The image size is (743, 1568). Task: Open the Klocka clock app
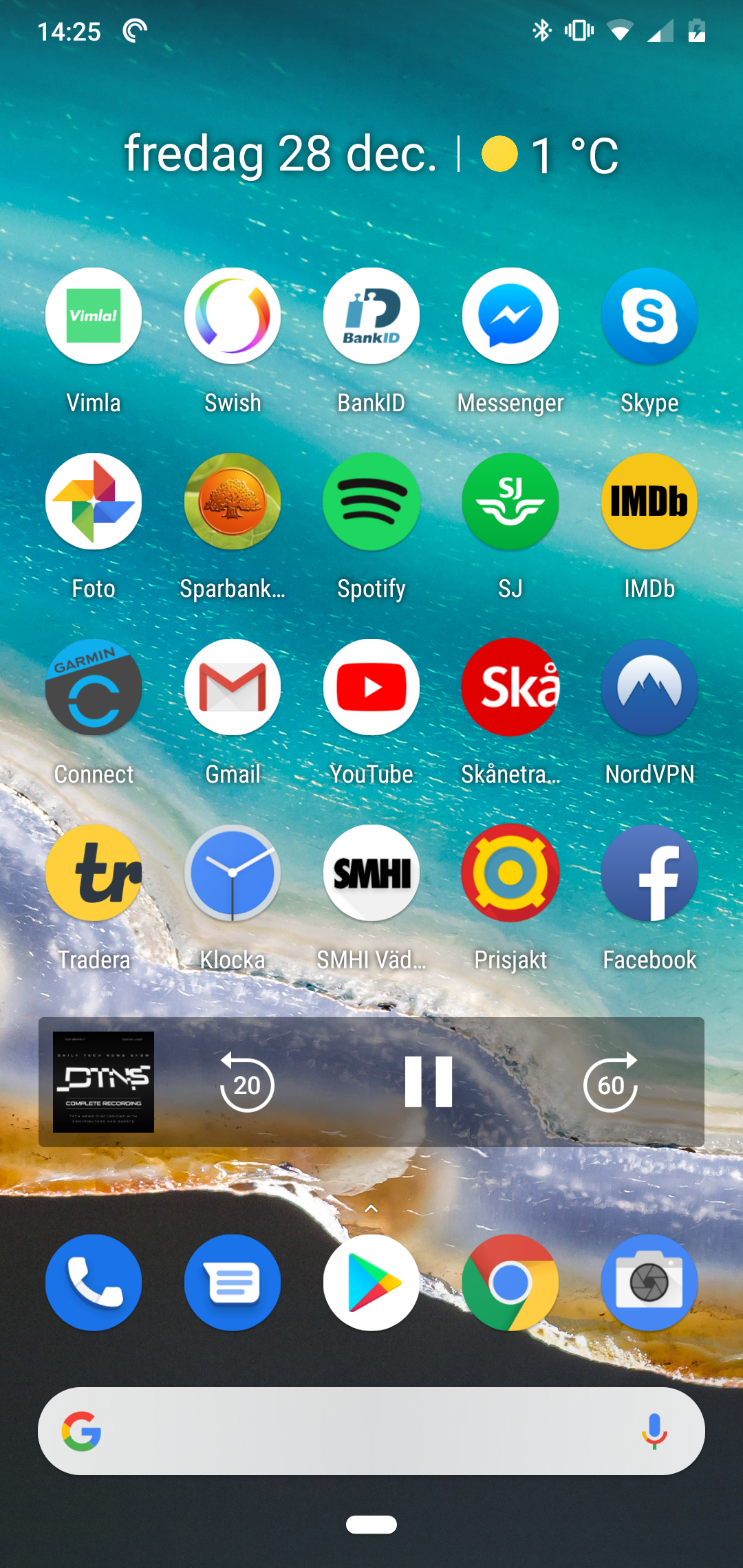pos(233,873)
